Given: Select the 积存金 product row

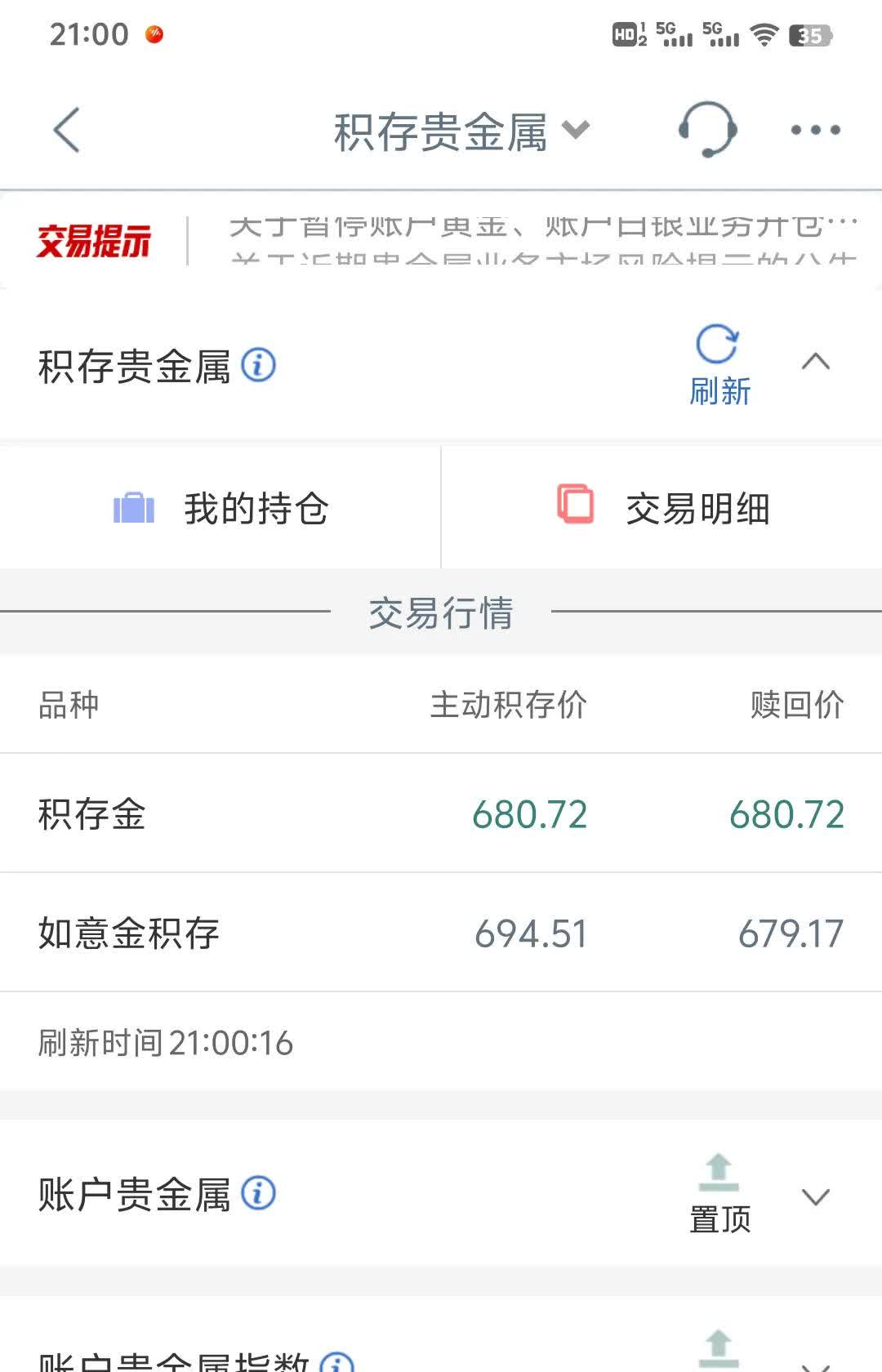Looking at the screenshot, I should pos(441,814).
